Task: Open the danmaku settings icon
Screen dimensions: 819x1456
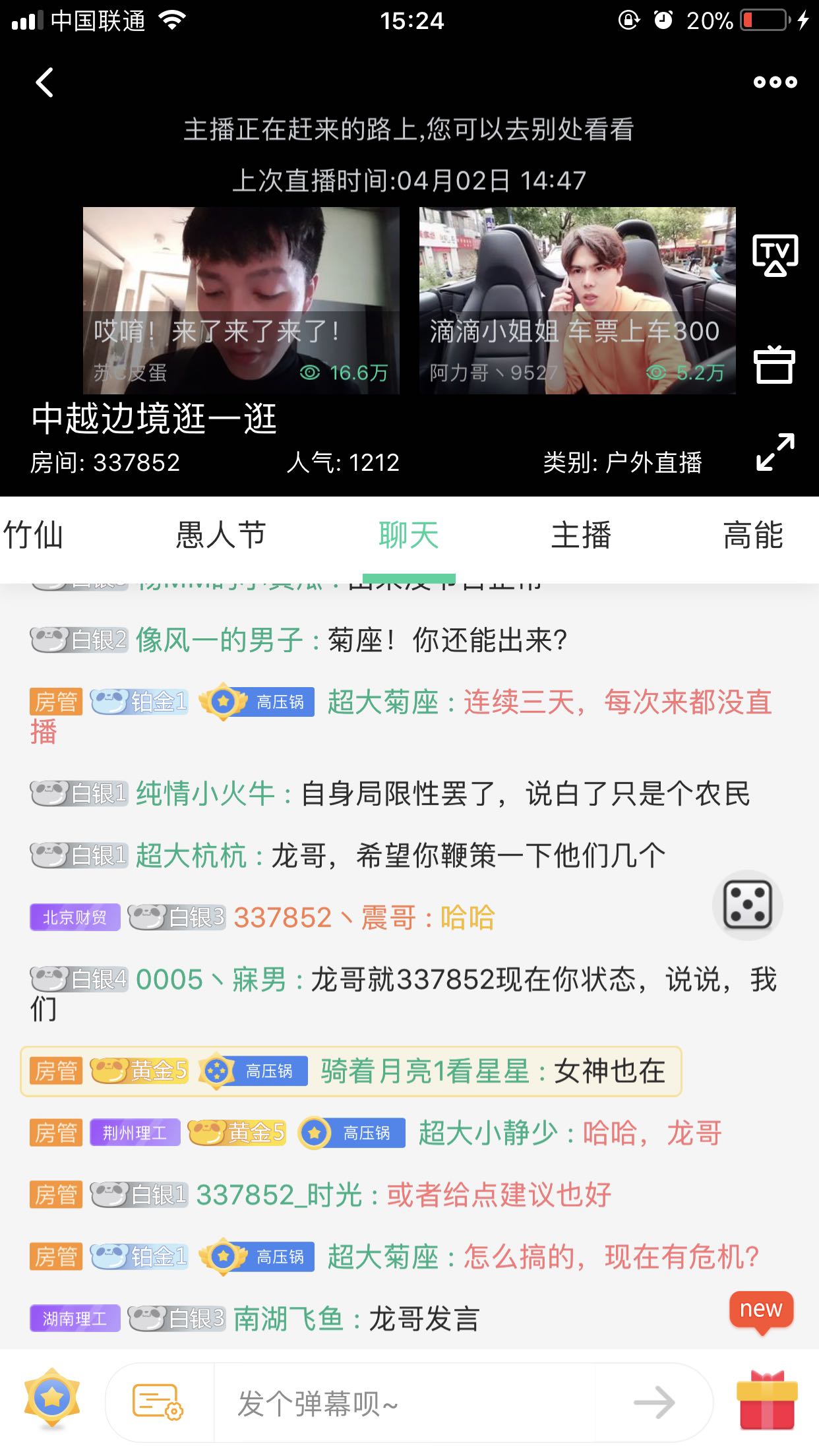Action: (158, 1402)
